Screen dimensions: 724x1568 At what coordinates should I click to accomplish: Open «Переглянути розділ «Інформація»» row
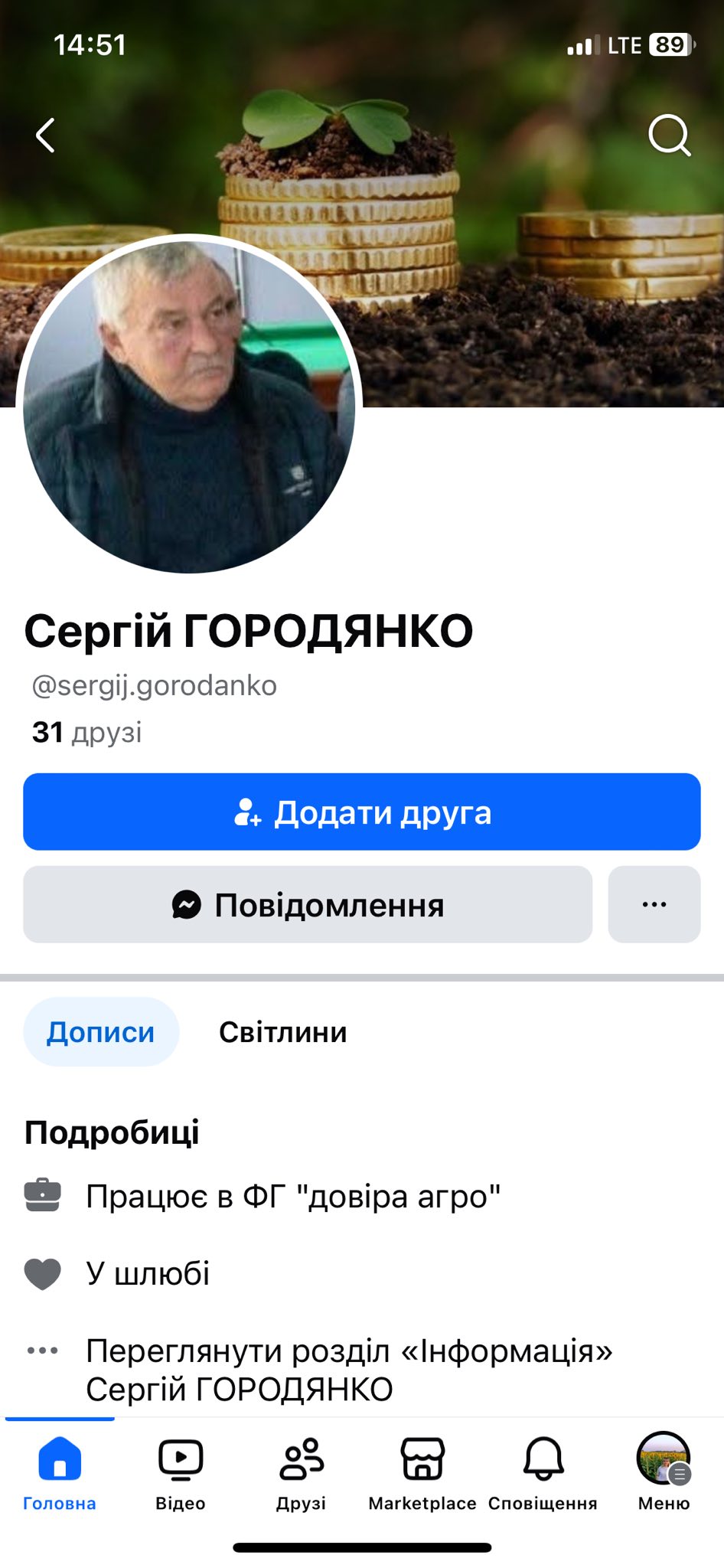[348, 1370]
